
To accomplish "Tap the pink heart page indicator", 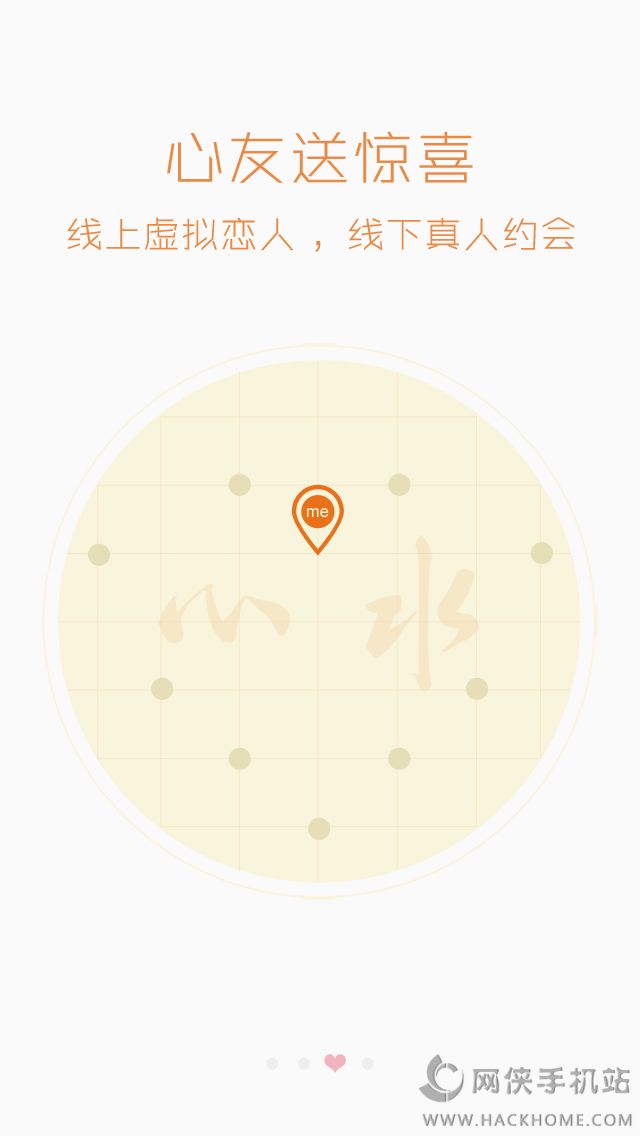I will tap(335, 1063).
